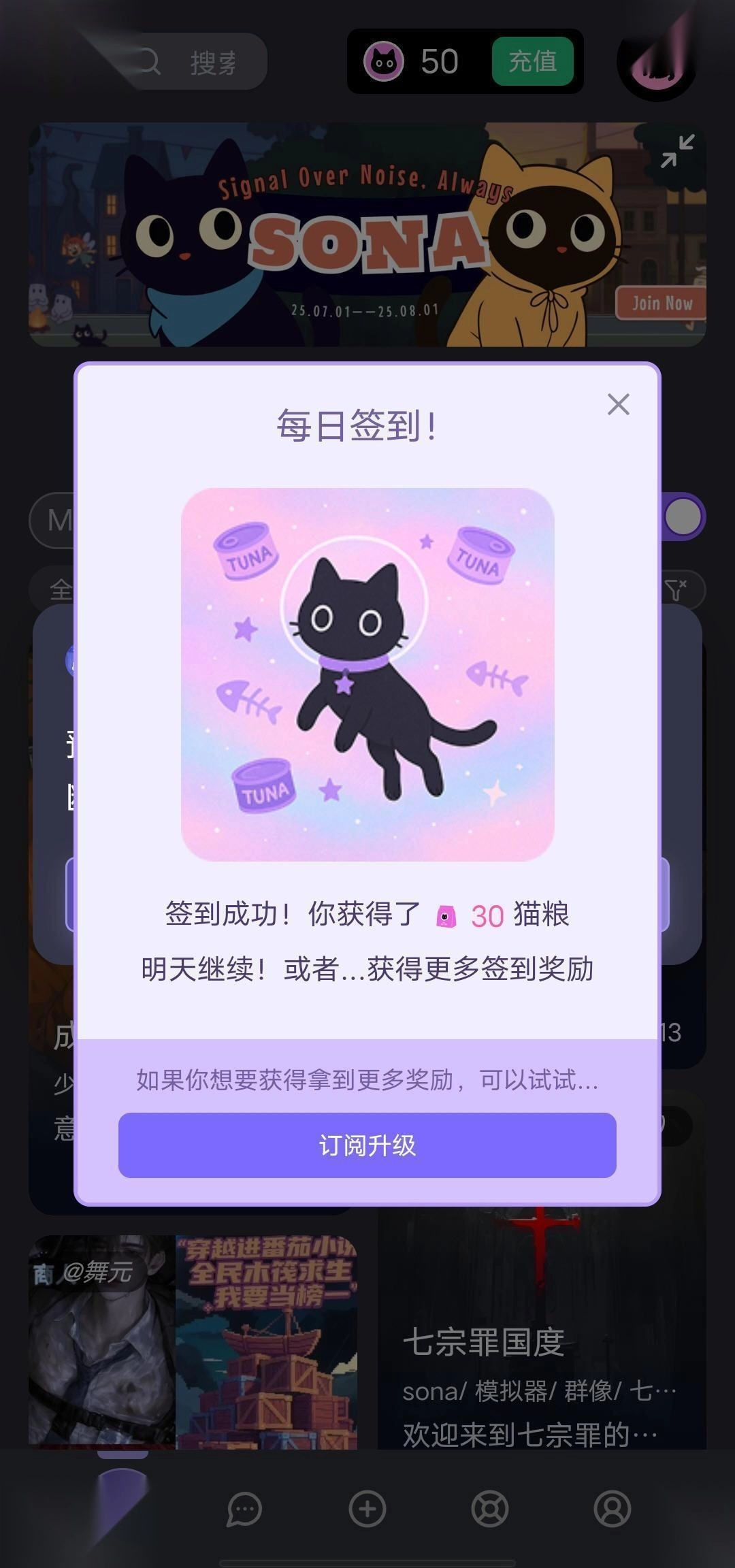Toggle the purple switch behind the popup
The image size is (735, 1568).
[683, 517]
